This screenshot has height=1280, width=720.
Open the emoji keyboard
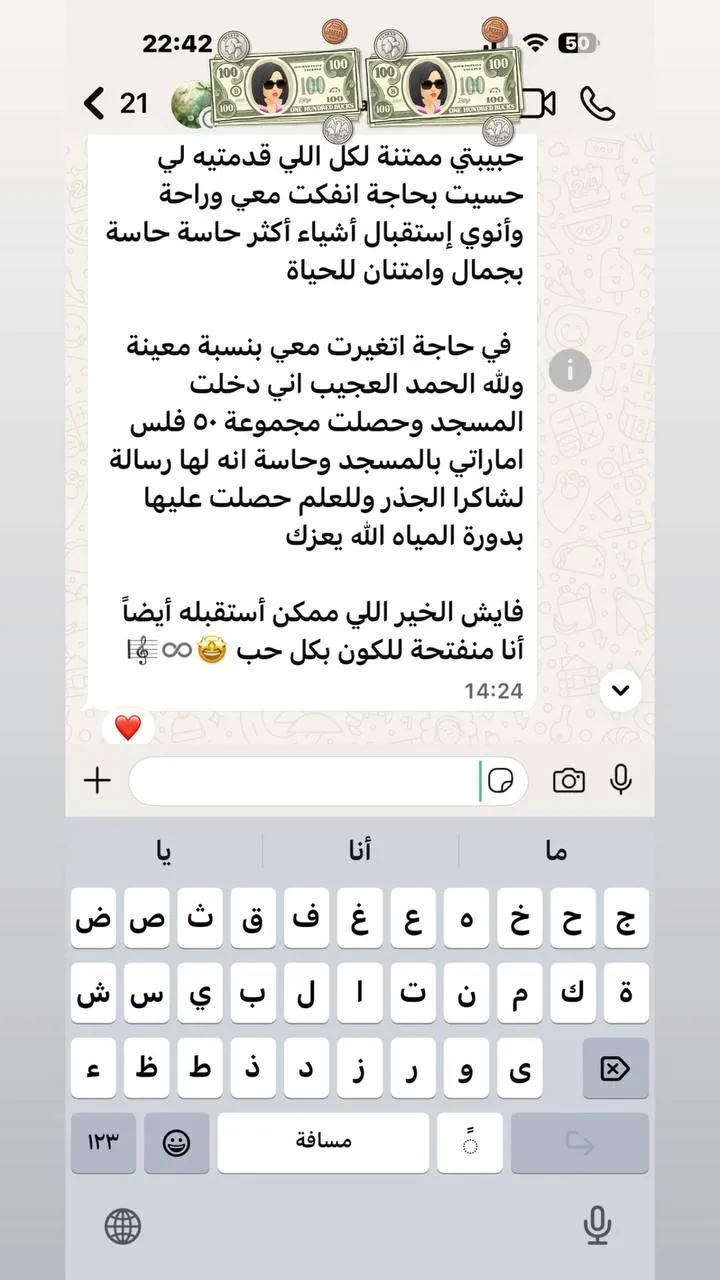point(177,1142)
